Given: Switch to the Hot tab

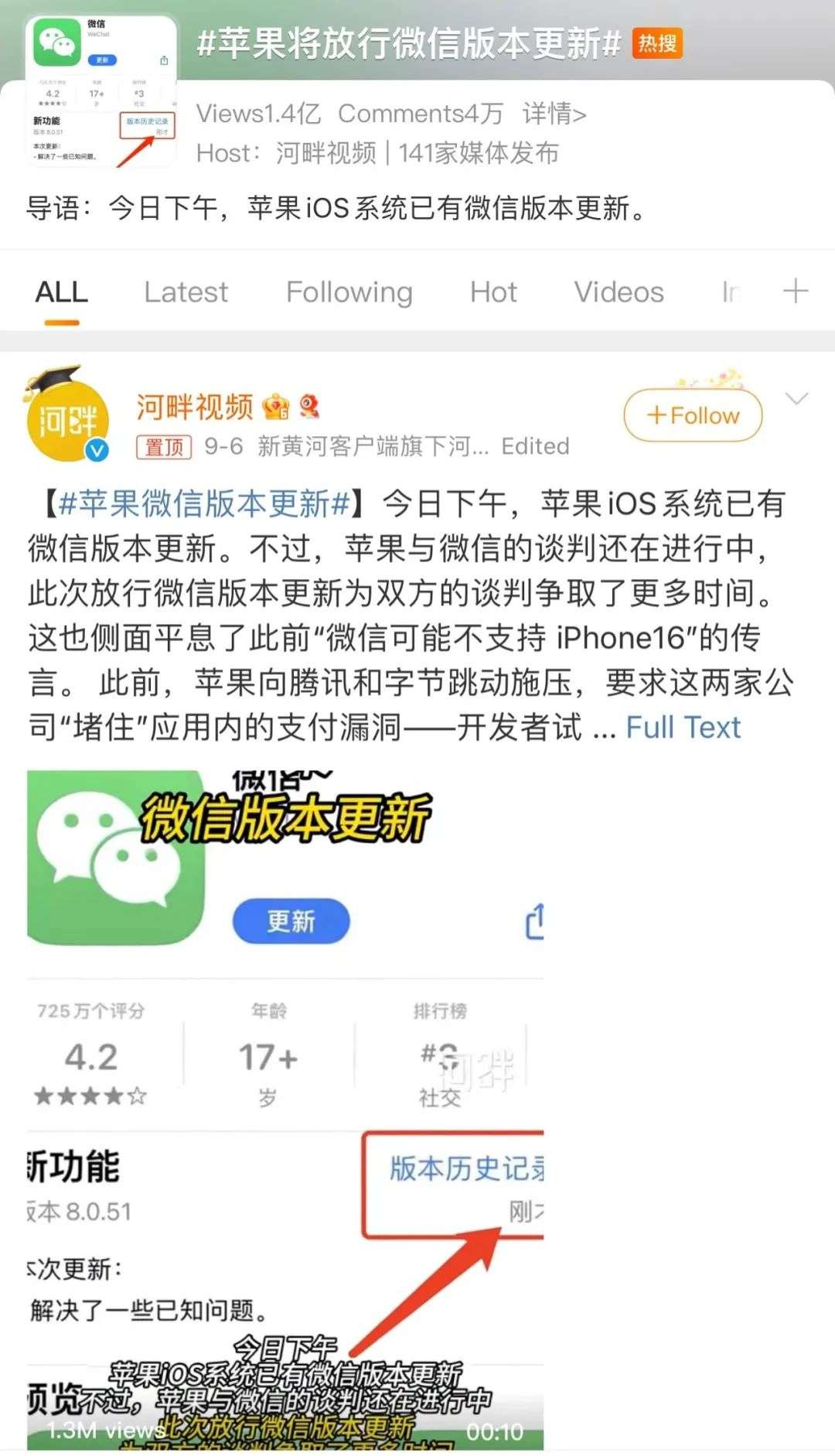Looking at the screenshot, I should 493,292.
